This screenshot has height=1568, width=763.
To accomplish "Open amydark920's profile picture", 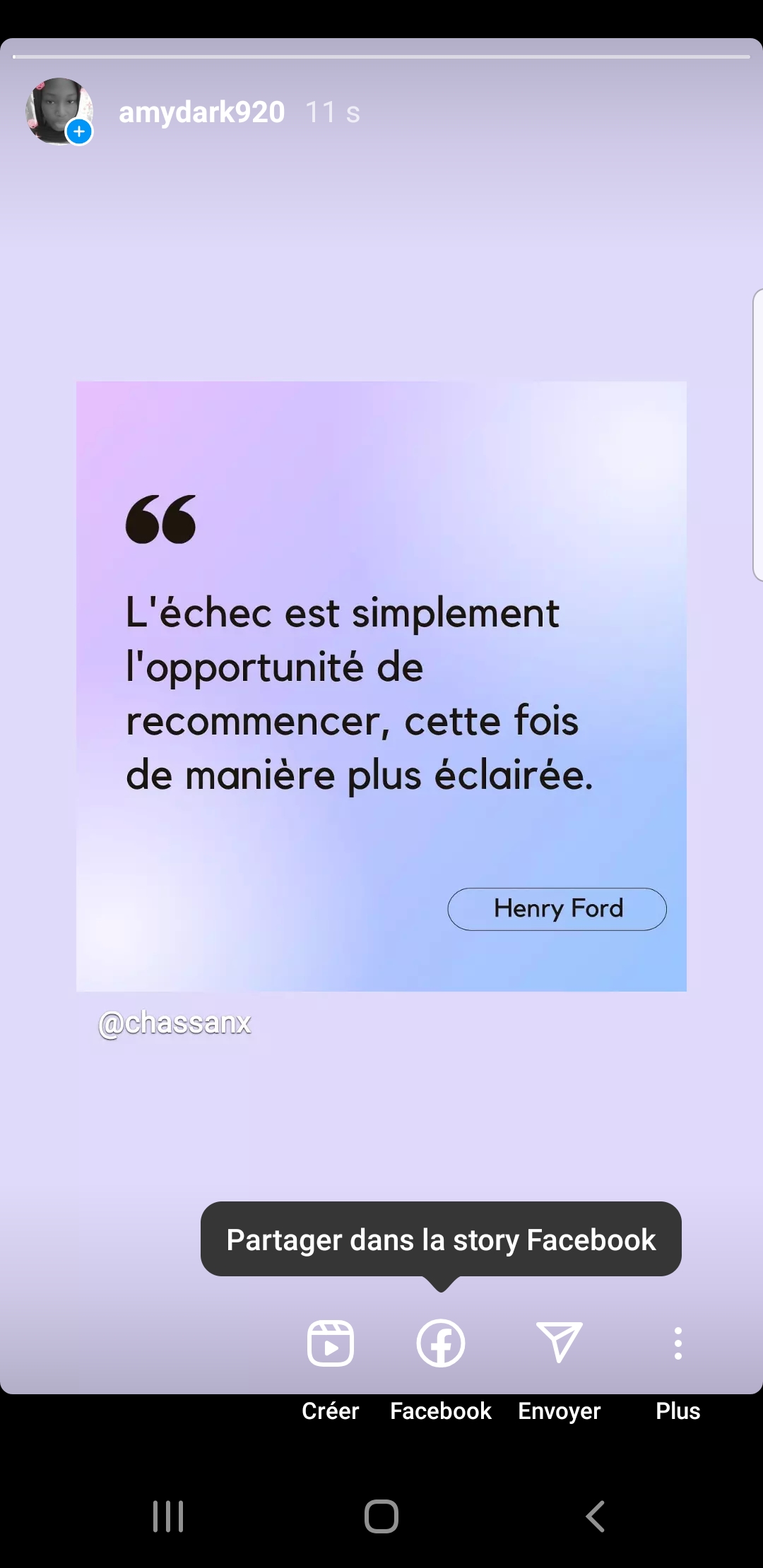I will coord(59,112).
